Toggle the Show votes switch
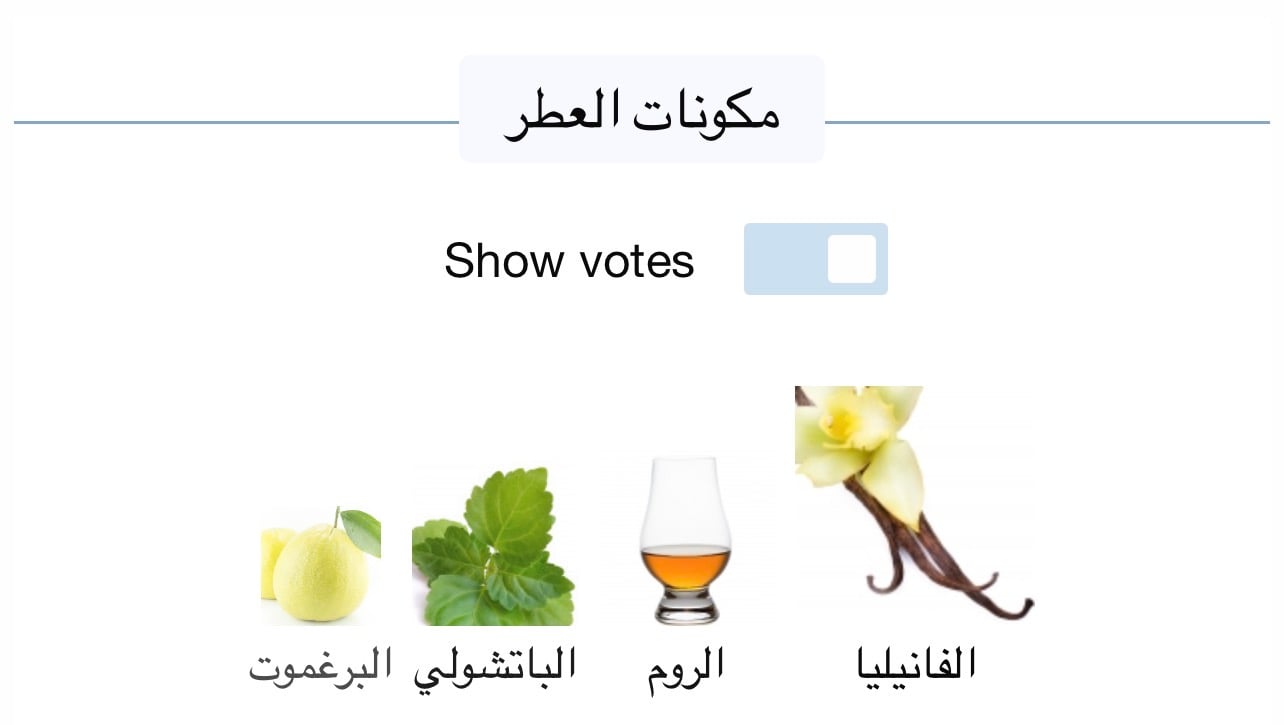The height and width of the screenshot is (725, 1284). tap(815, 259)
